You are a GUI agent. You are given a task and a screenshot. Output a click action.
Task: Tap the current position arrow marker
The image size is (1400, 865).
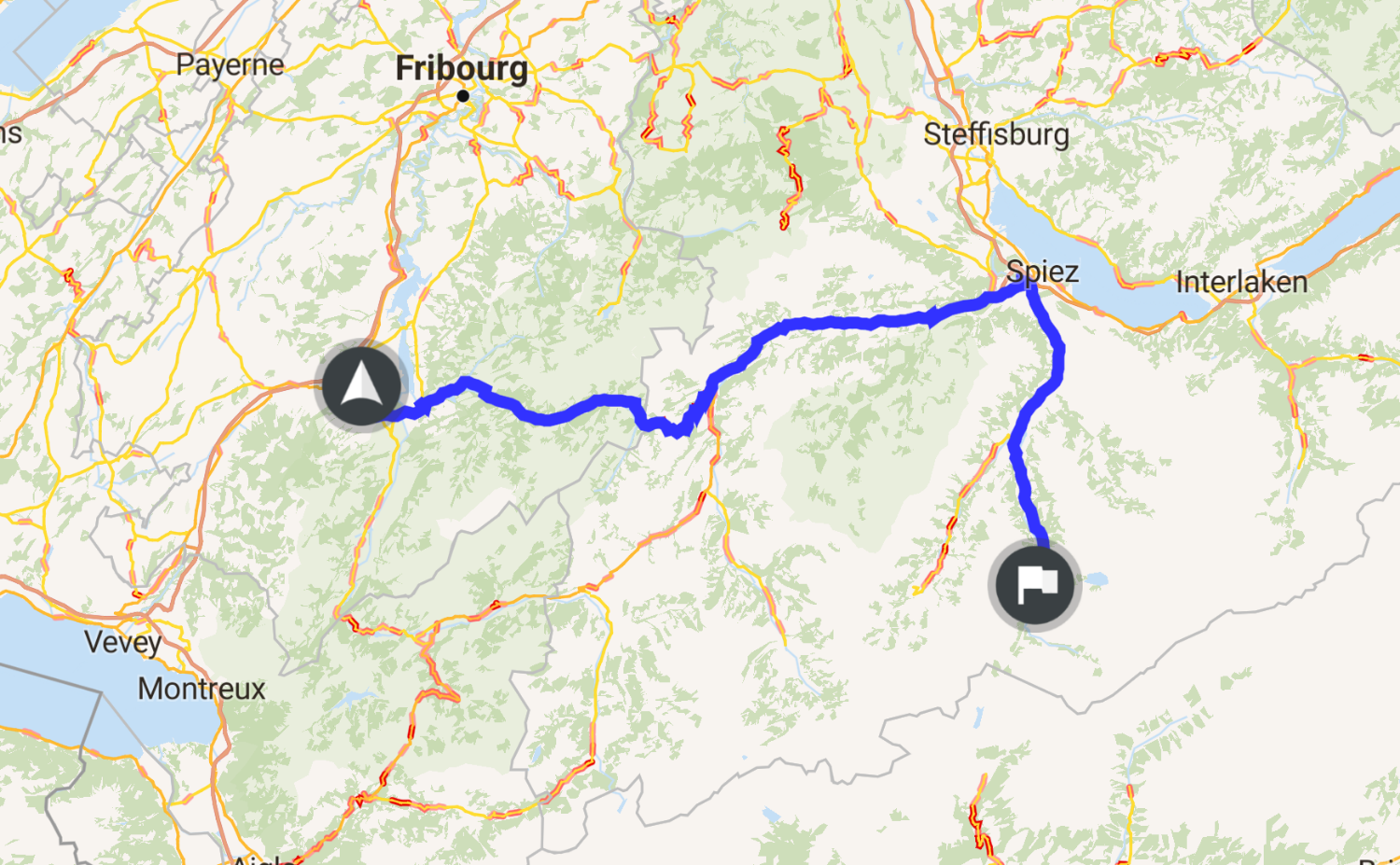[x=361, y=386]
